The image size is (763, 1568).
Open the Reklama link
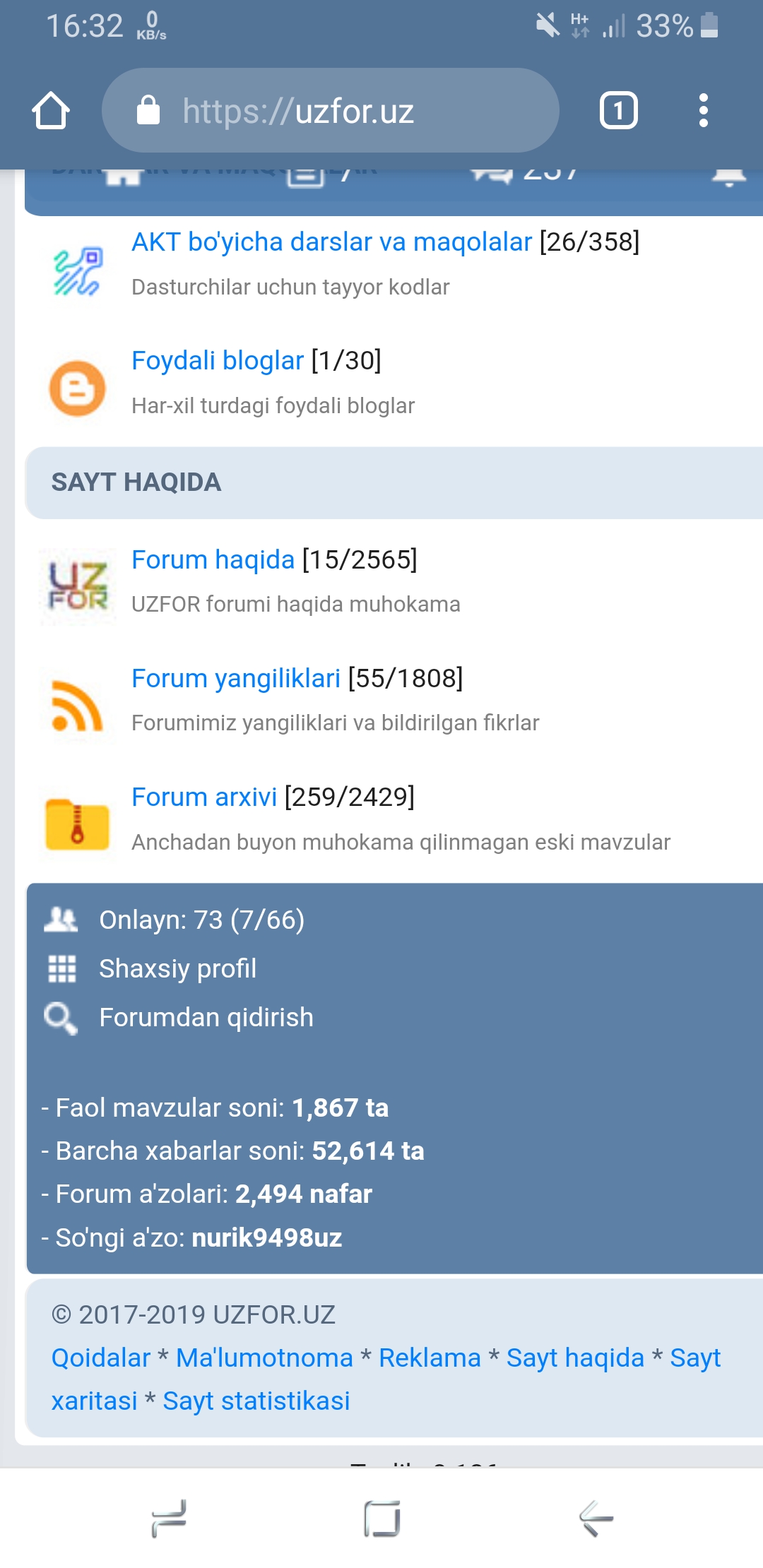coord(430,1358)
